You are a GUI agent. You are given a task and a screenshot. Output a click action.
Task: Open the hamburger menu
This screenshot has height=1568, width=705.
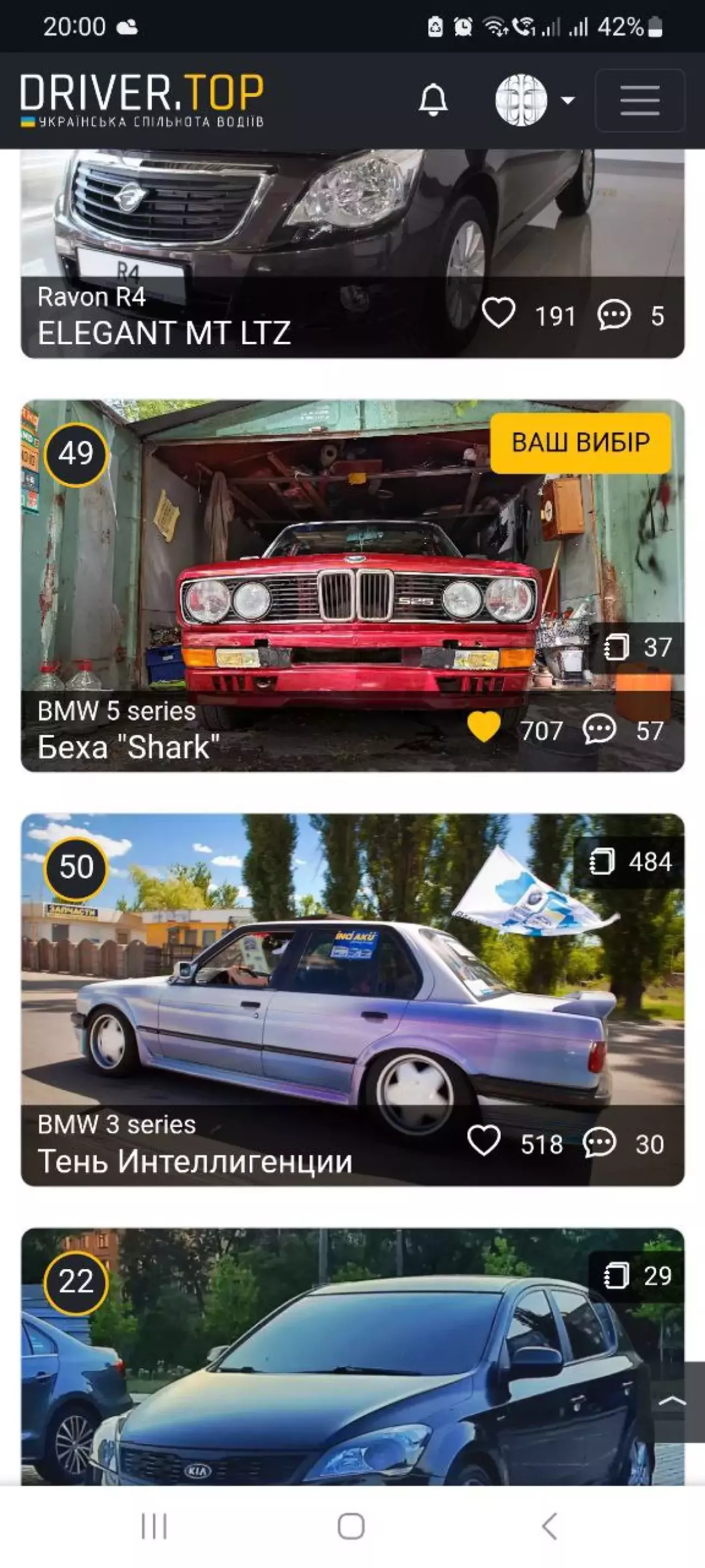(x=640, y=101)
